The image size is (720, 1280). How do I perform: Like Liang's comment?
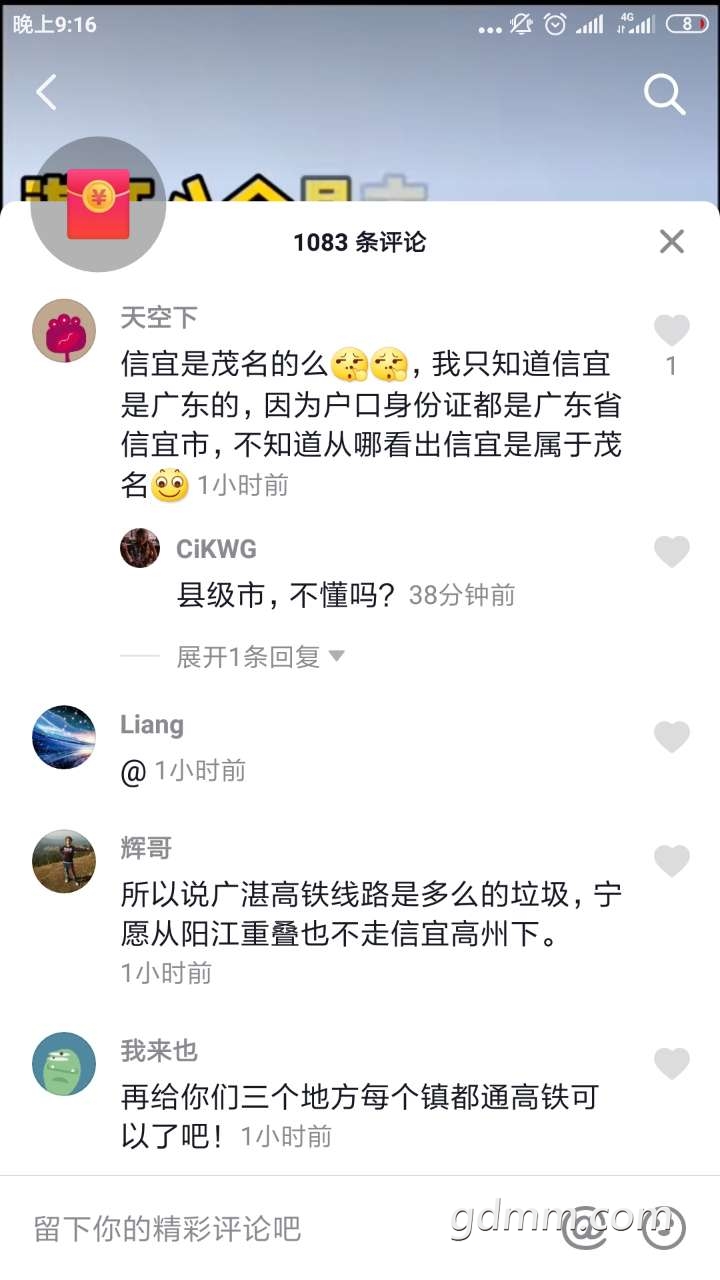tap(672, 737)
